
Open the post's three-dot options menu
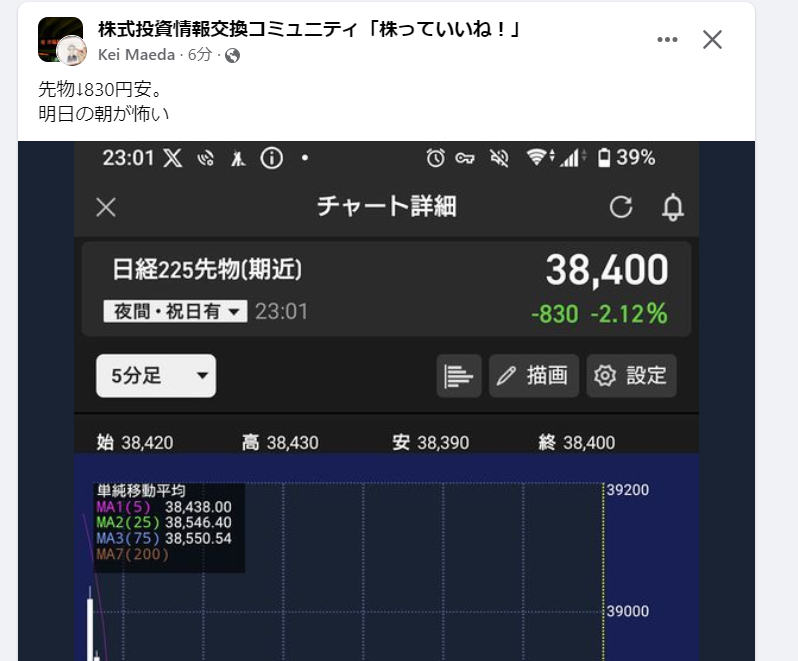coord(667,40)
